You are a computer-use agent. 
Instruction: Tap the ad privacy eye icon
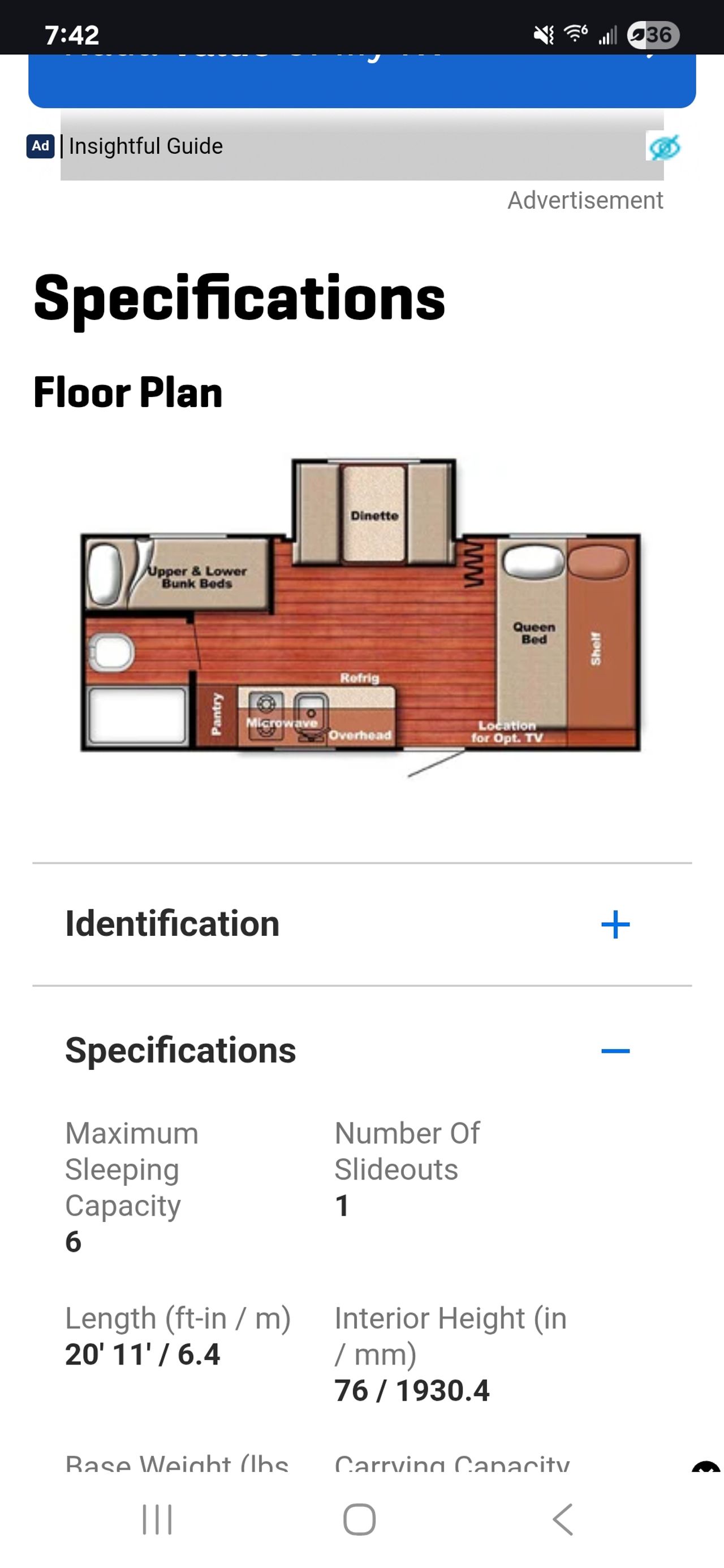point(663,148)
